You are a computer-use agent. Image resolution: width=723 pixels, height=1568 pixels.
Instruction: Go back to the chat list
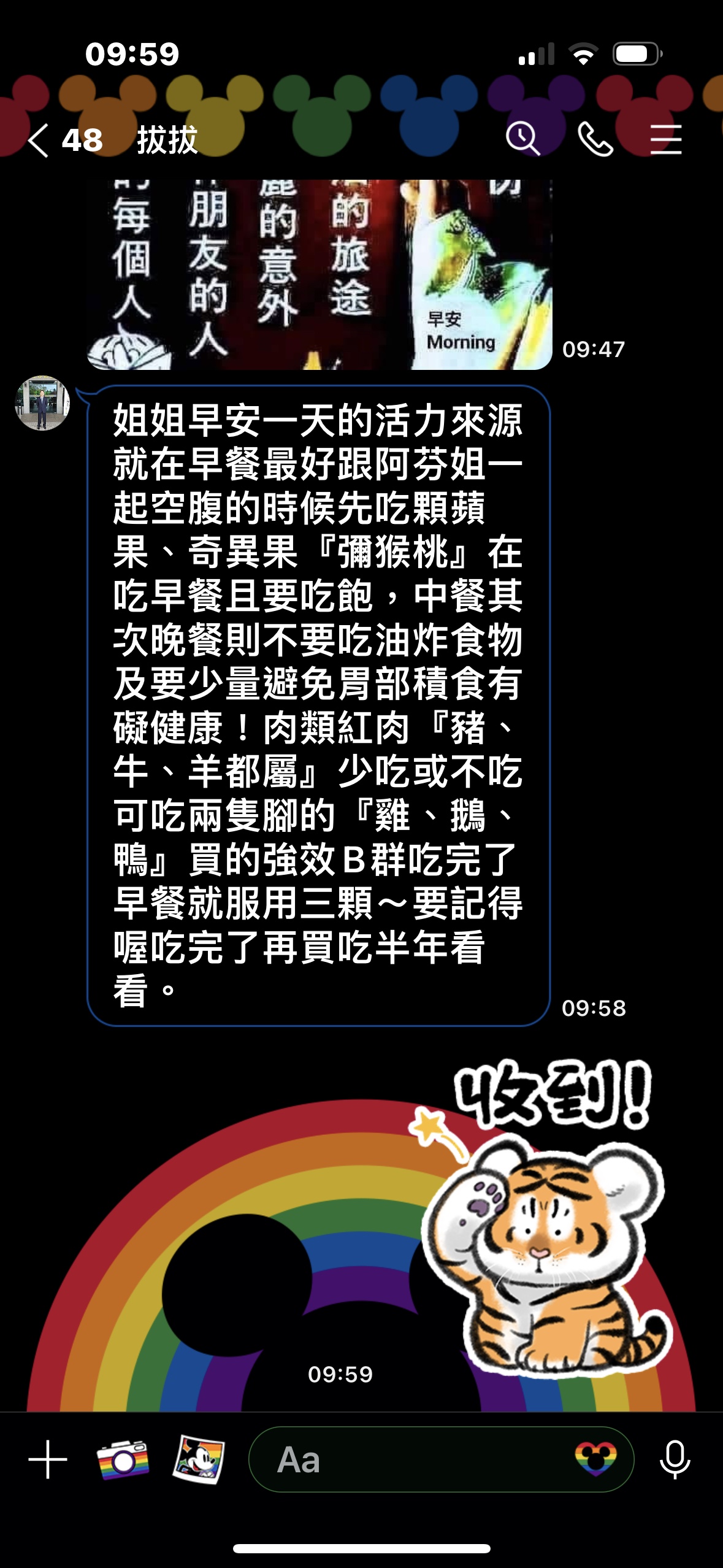point(39,140)
